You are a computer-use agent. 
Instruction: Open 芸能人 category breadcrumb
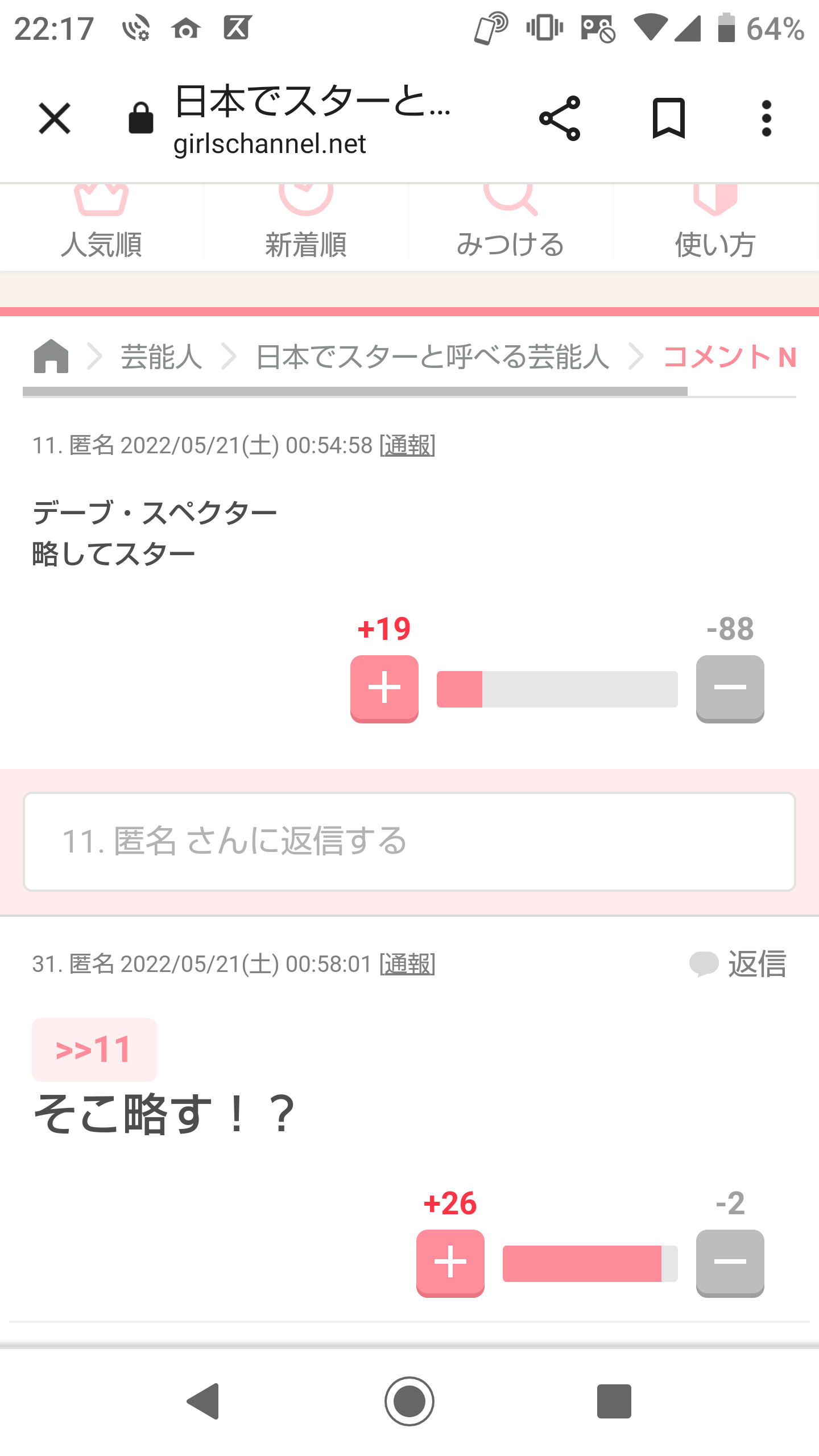(162, 357)
